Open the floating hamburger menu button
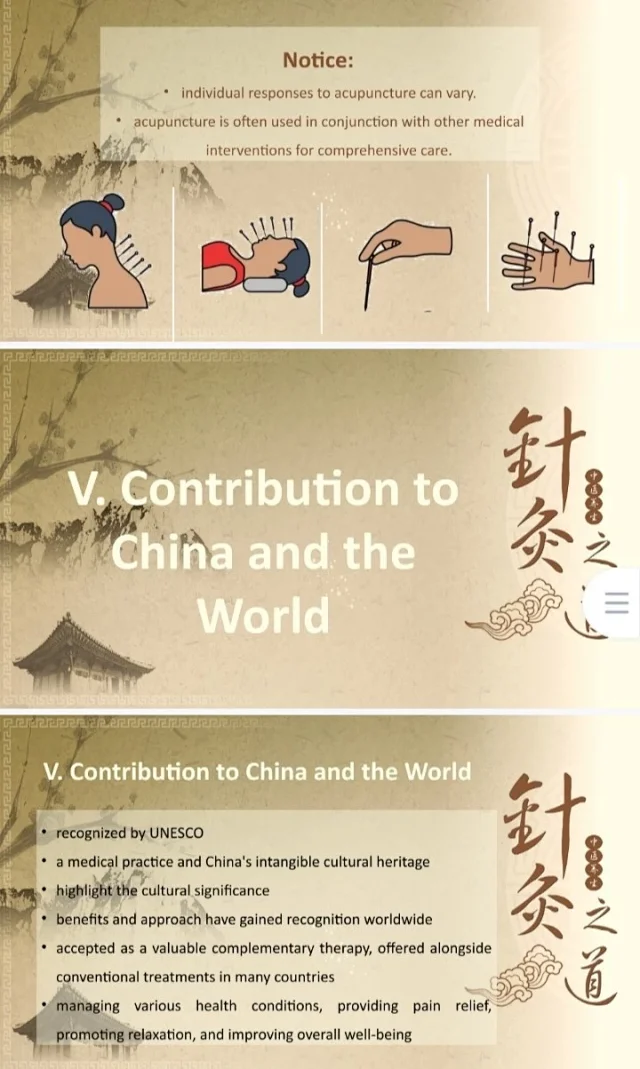 616,602
